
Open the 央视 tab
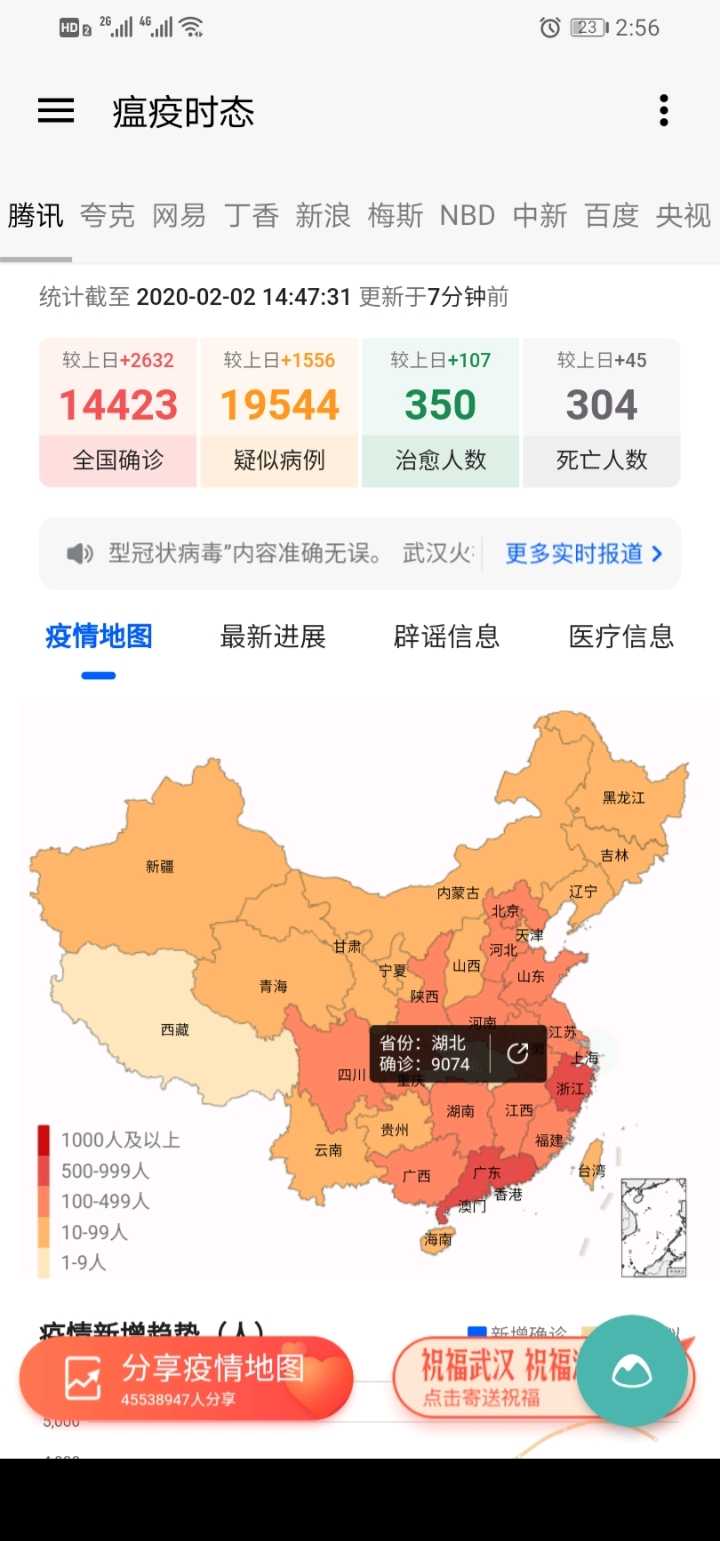683,215
